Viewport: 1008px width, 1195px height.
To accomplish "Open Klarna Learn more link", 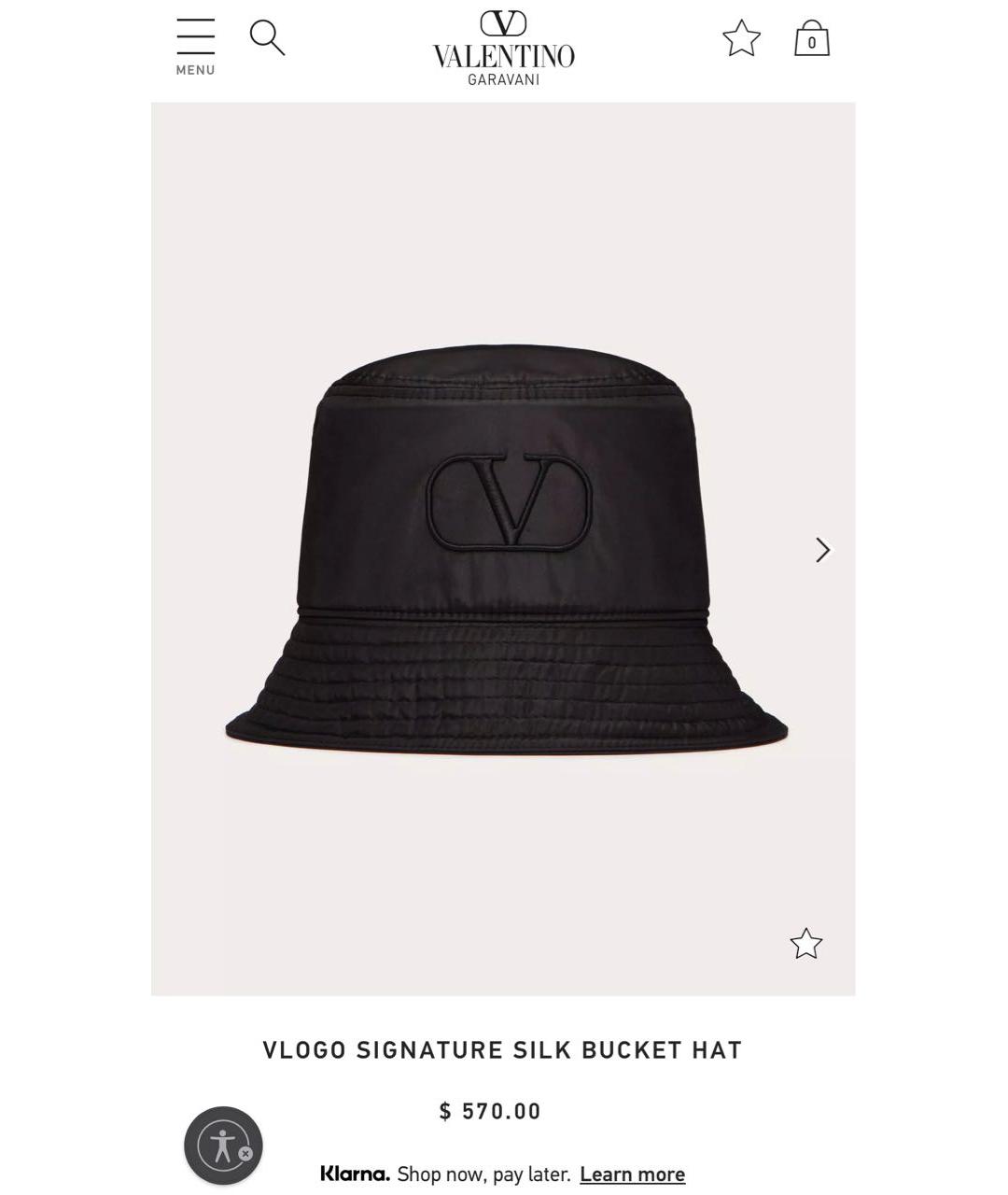I will tap(632, 1174).
